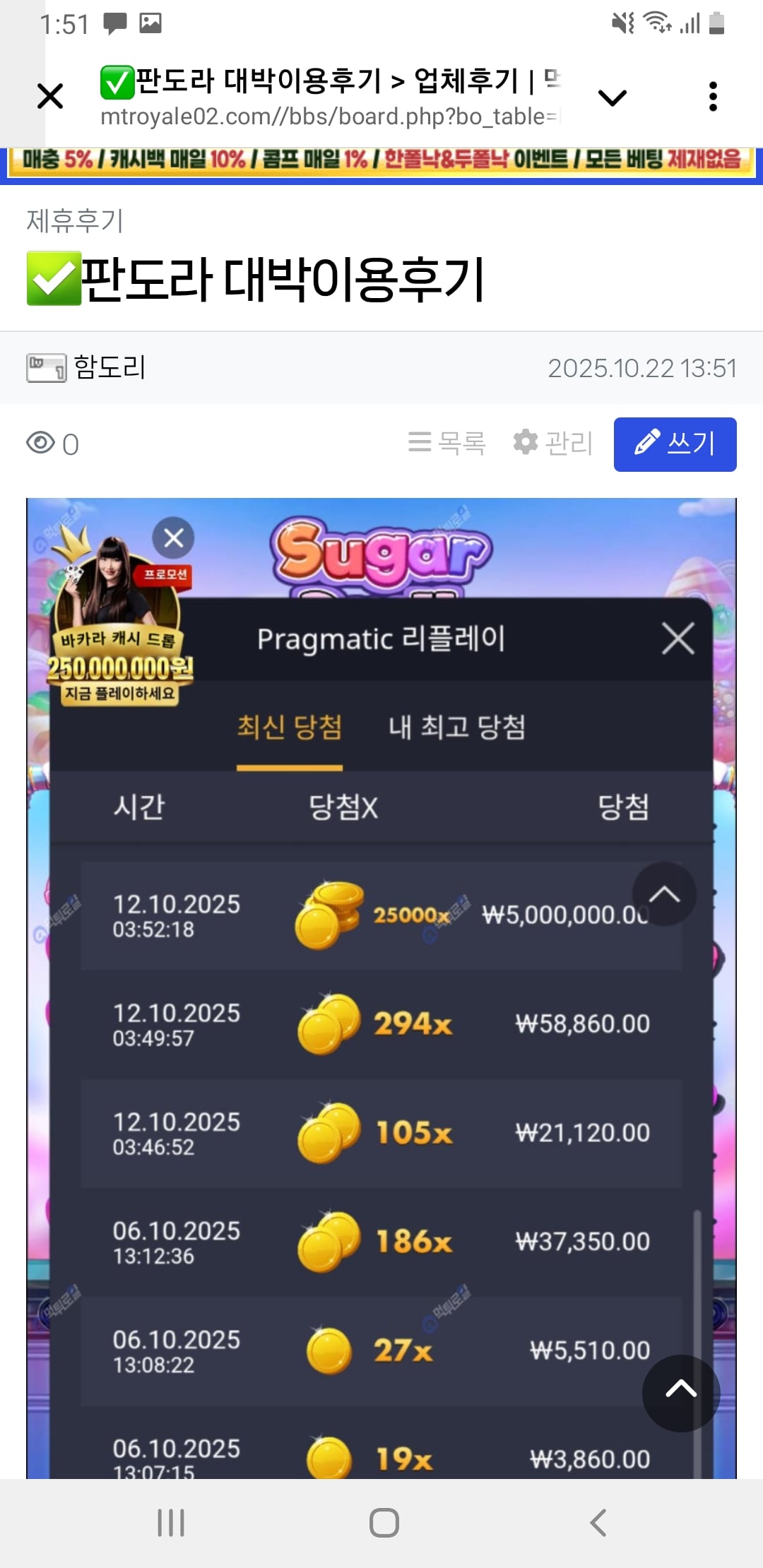Go to the 목록 post list
The width and height of the screenshot is (763, 1568).
[447, 444]
